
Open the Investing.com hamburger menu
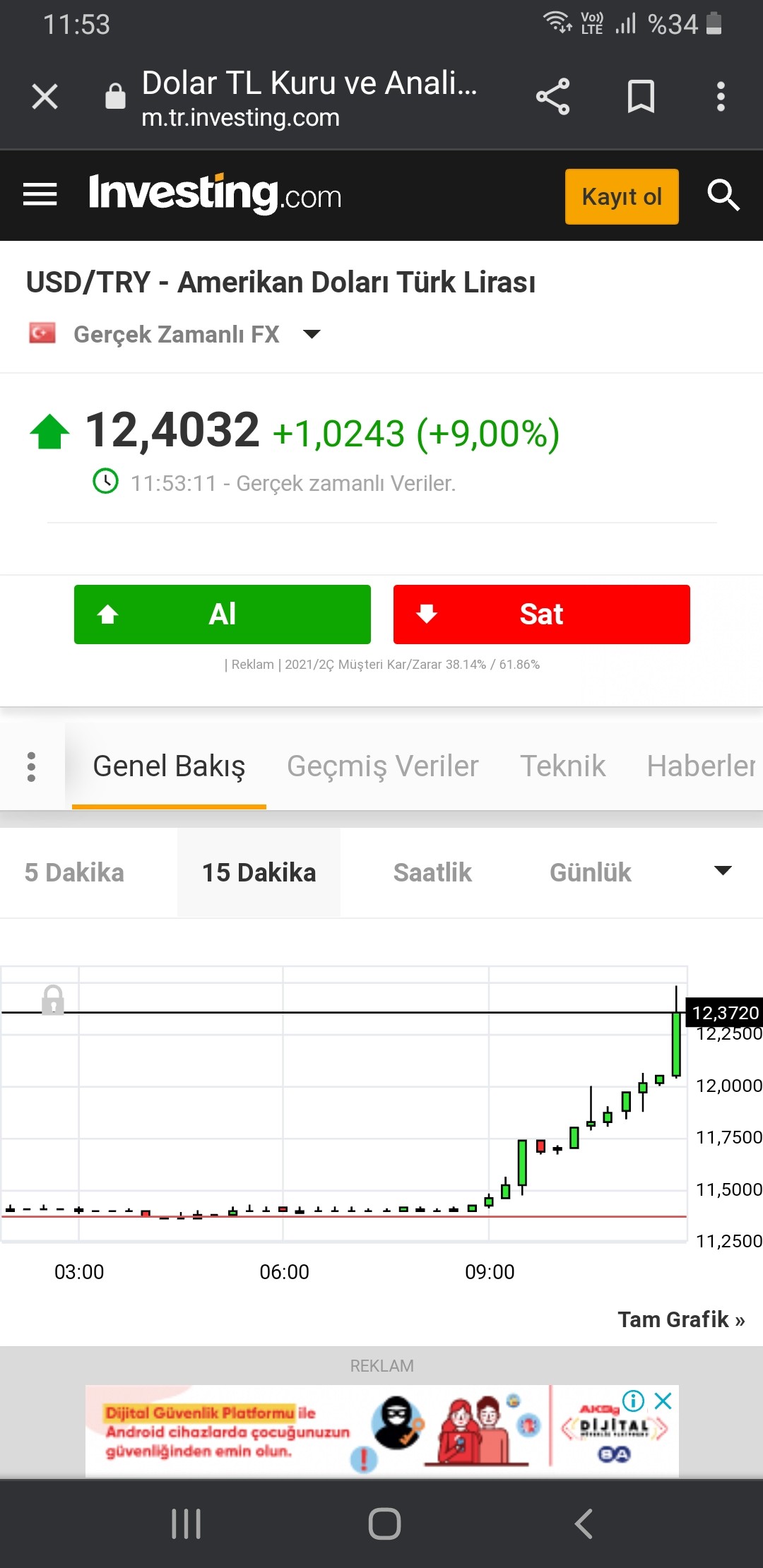[40, 194]
